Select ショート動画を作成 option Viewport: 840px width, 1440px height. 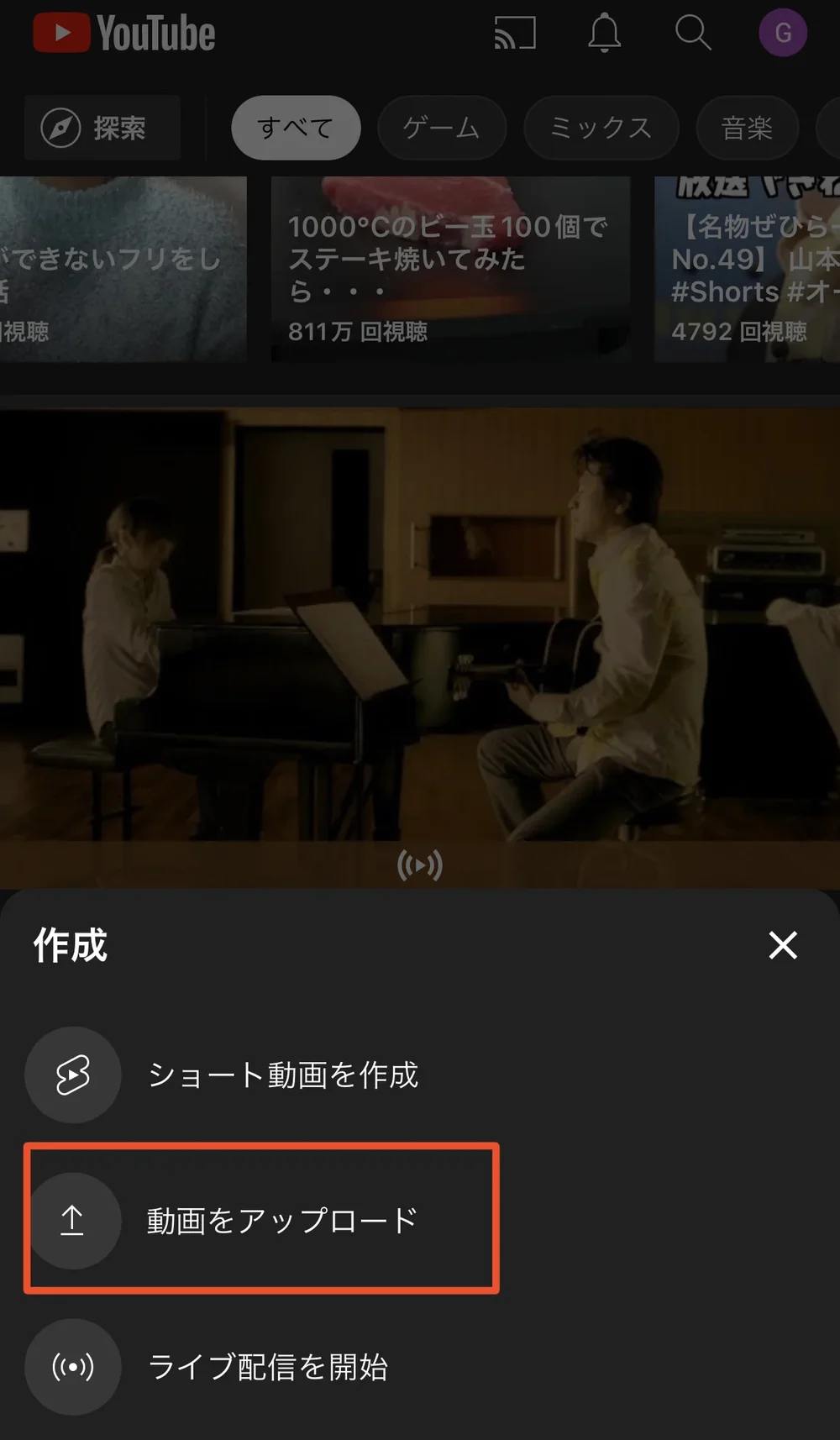(x=286, y=1075)
